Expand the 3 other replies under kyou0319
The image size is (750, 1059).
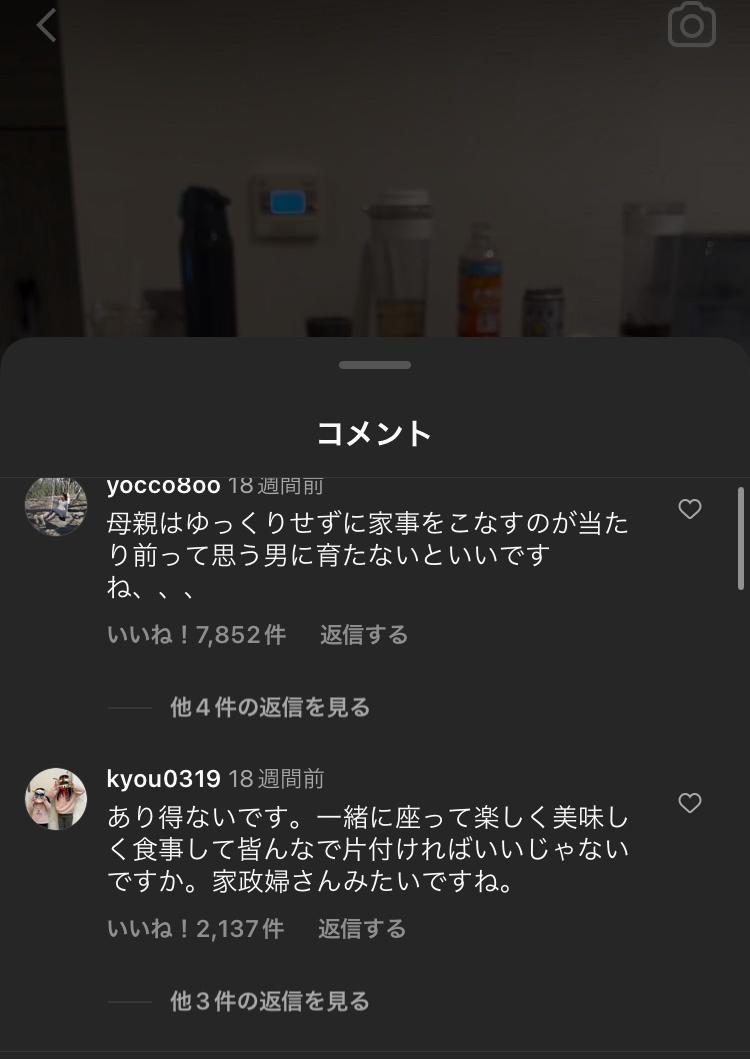pyautogui.click(x=270, y=1001)
